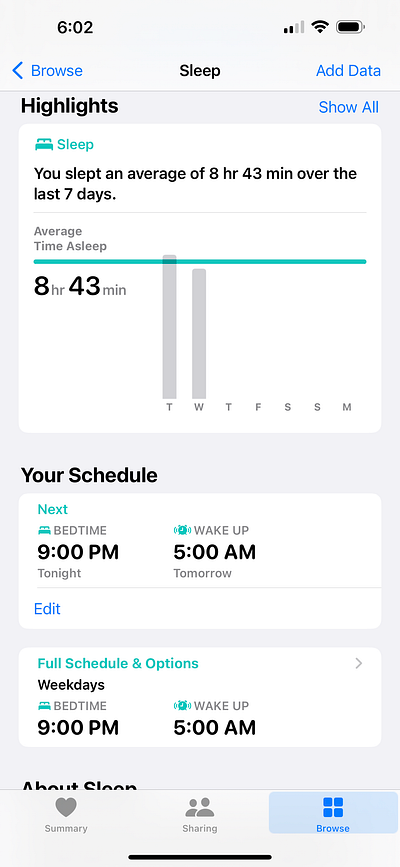Show All highlights

(x=349, y=107)
